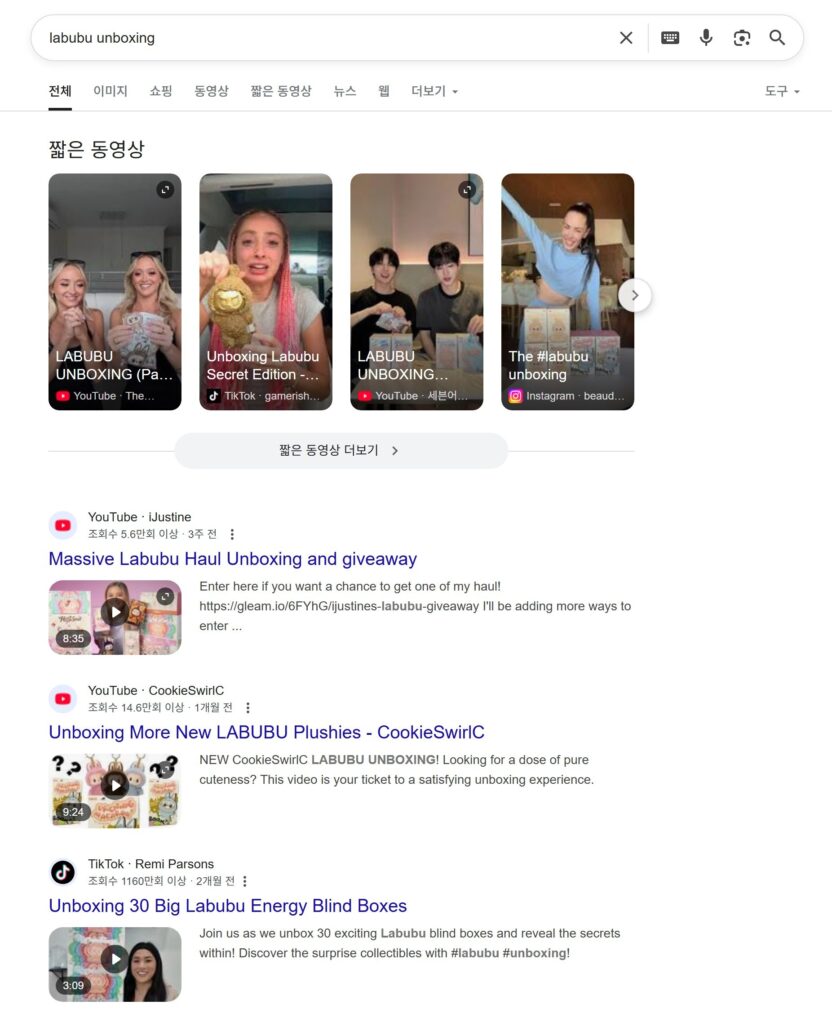Screen dimensions: 832x1009
Task: Tap the magnifier search button
Action: click(x=777, y=38)
